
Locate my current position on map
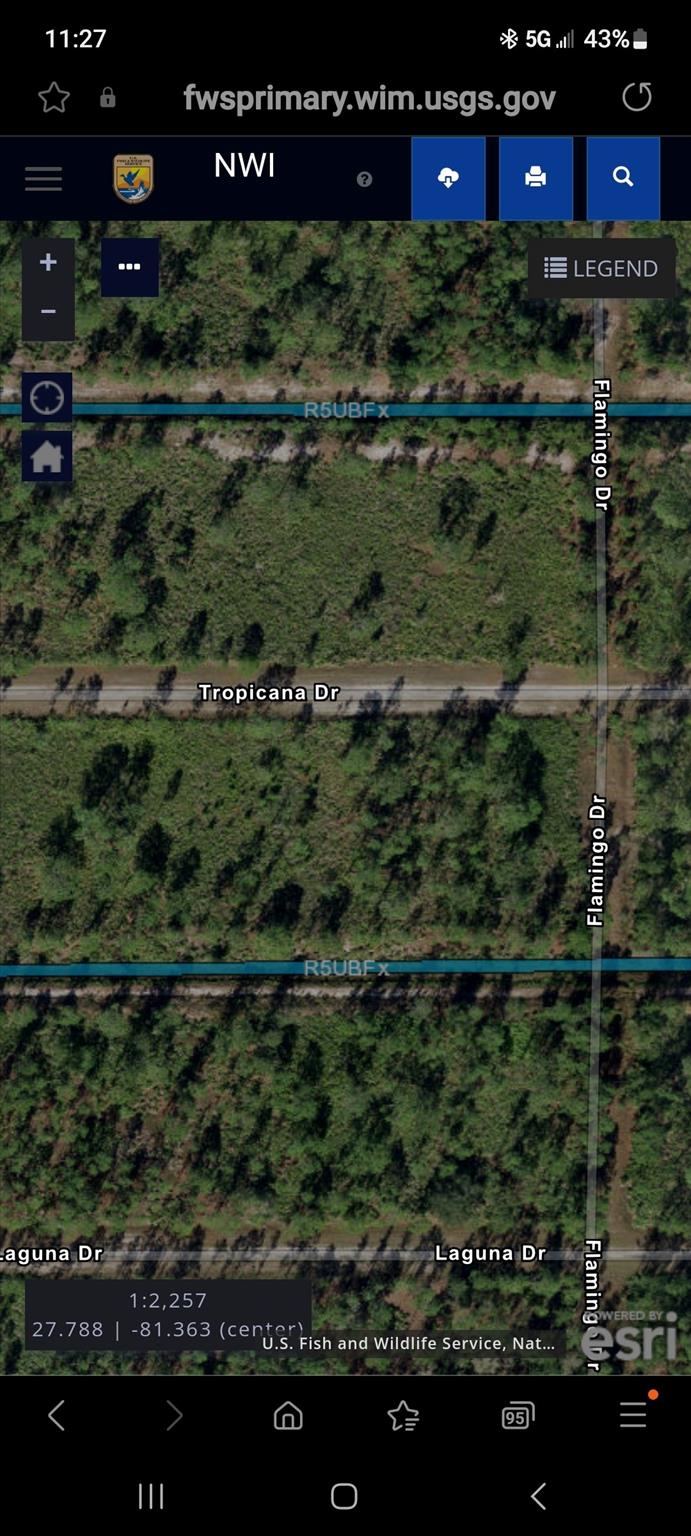tap(47, 398)
